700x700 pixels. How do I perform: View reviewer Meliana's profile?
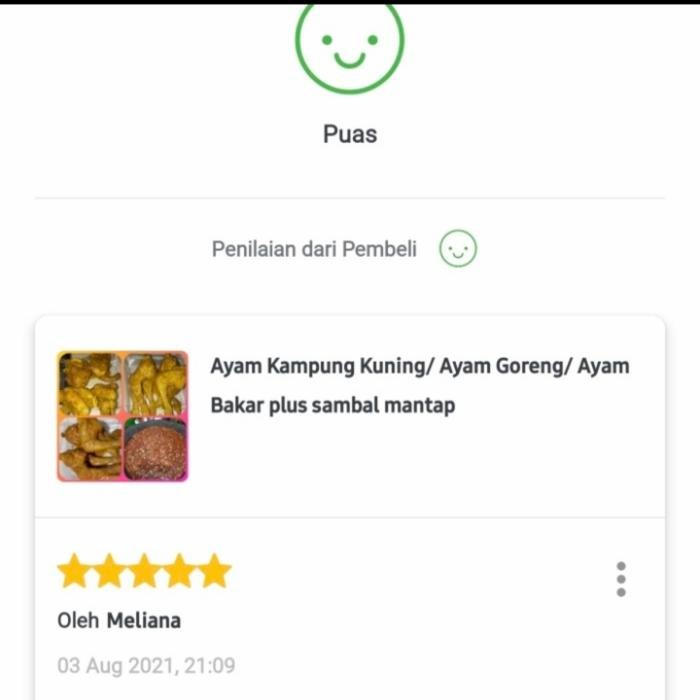[144, 621]
